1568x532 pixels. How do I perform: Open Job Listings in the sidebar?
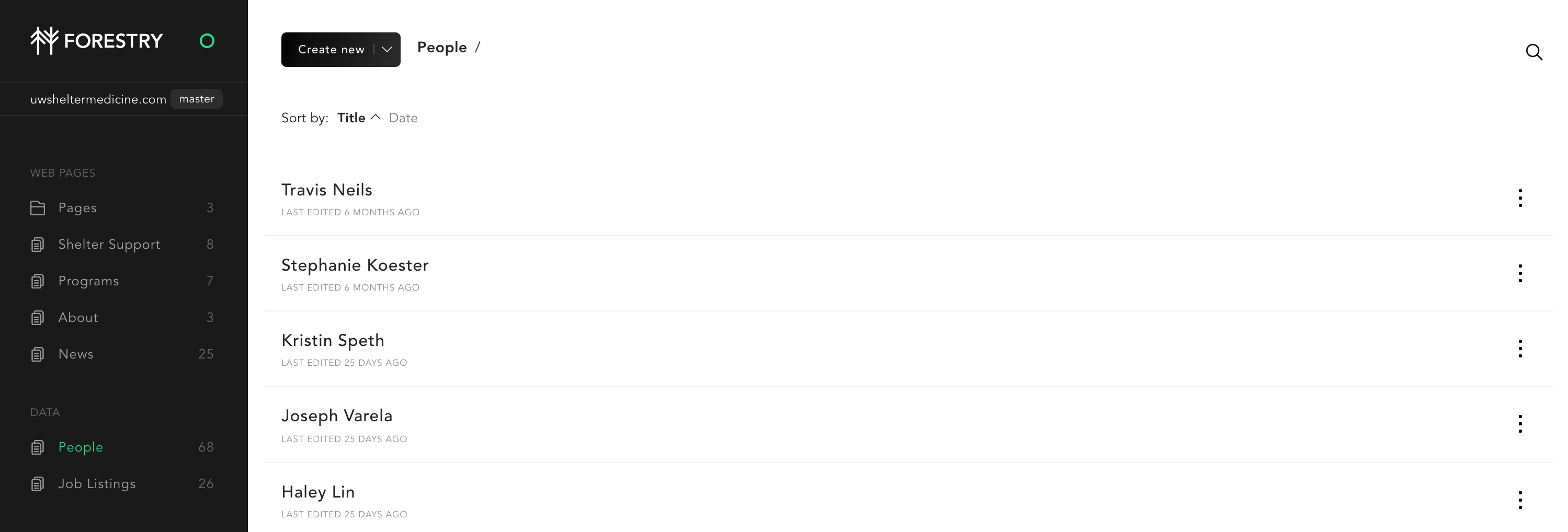[x=97, y=483]
